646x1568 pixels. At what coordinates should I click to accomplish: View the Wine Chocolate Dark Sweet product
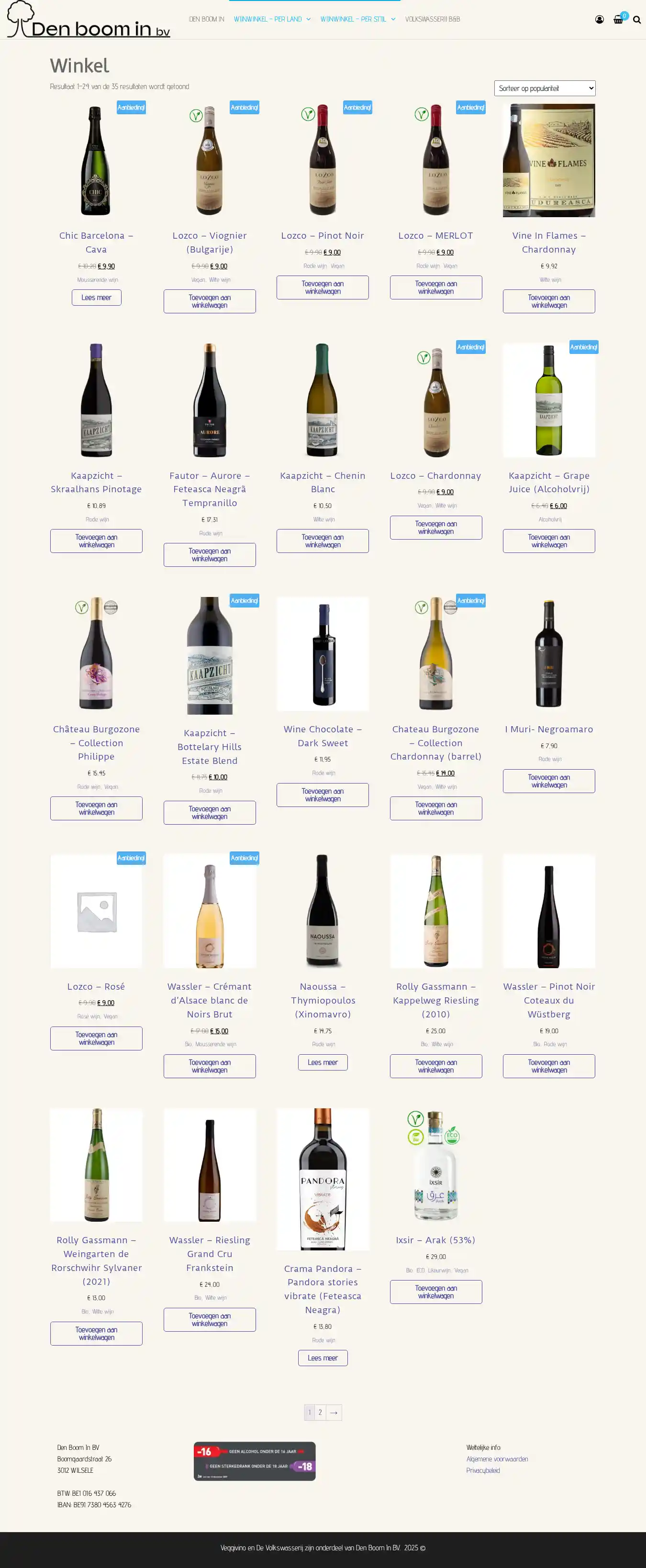pyautogui.click(x=323, y=736)
